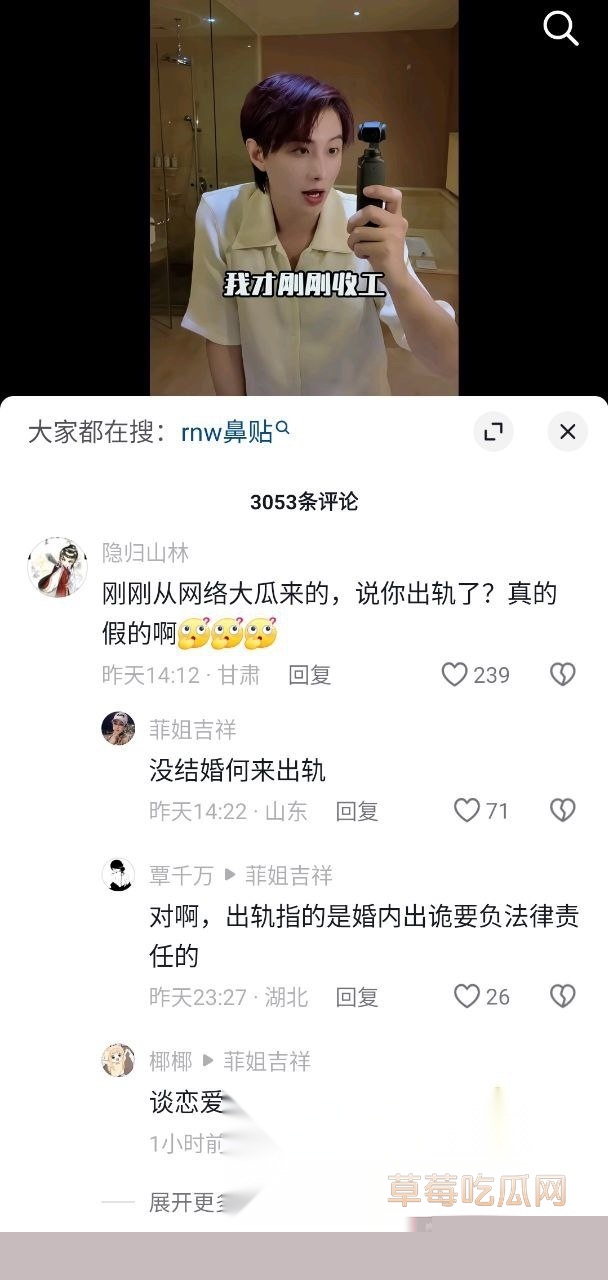This screenshot has width=608, height=1280.
Task: Dislike 隐归山林's comment
Action: tap(563, 675)
